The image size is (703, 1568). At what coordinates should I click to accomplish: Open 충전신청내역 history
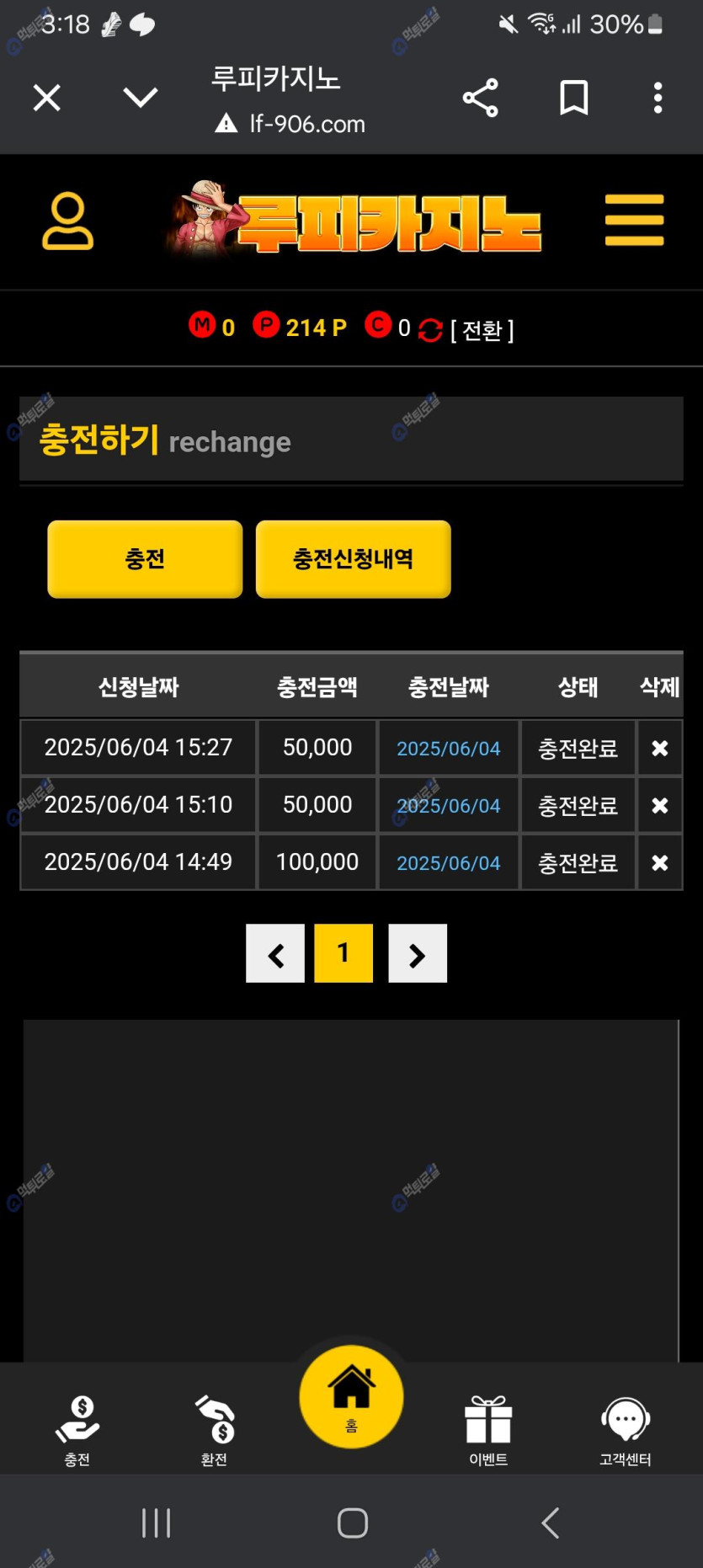click(x=353, y=559)
